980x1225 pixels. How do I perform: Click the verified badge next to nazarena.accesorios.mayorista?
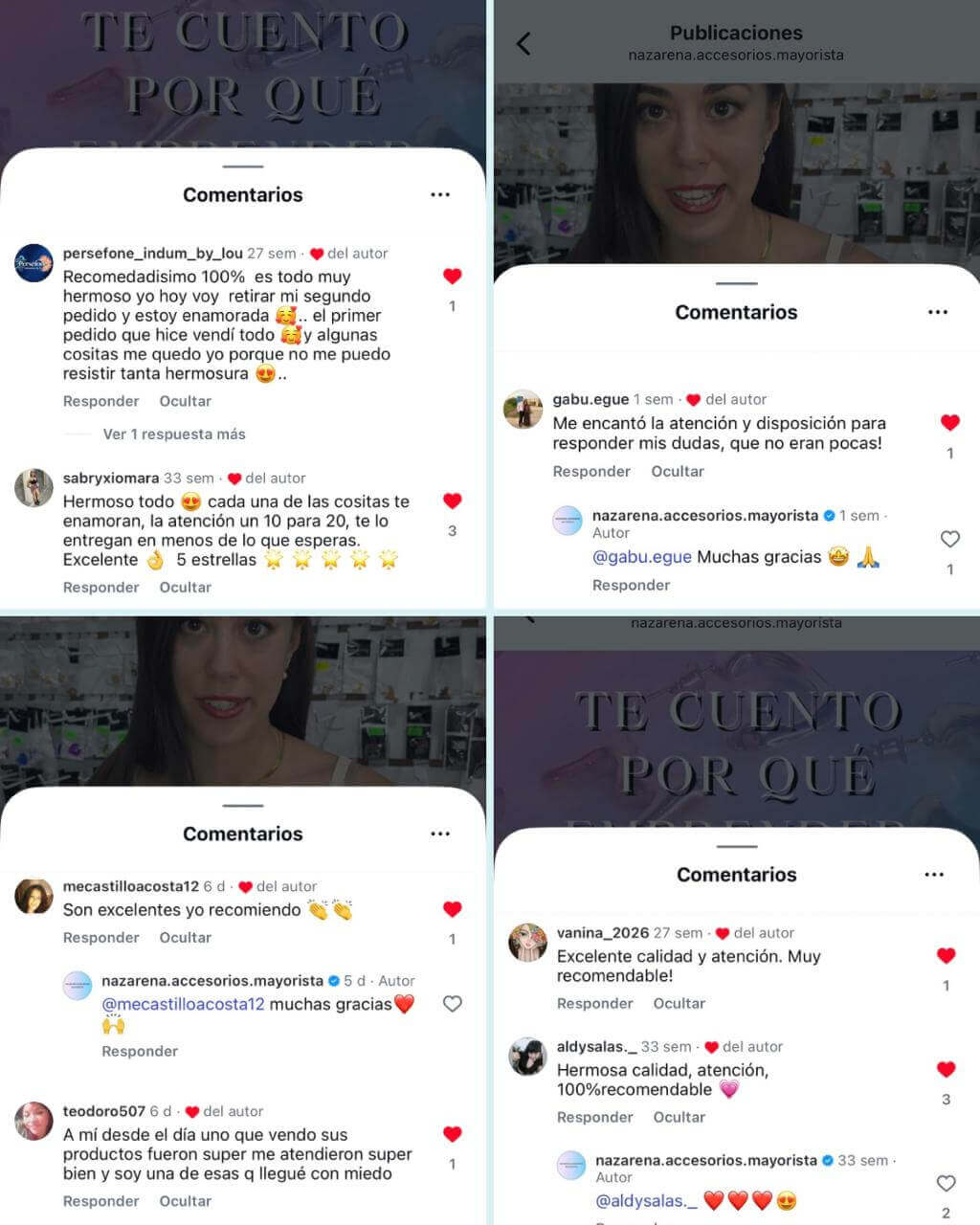point(829,515)
